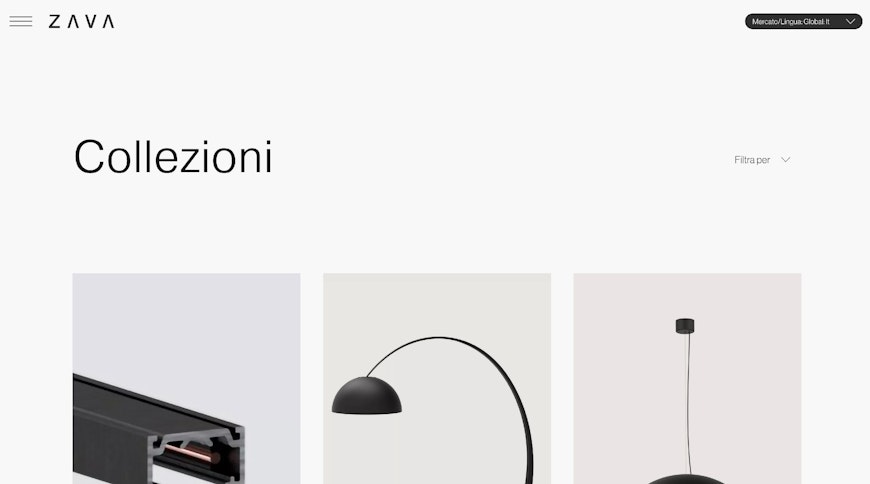Viewport: 870px width, 484px height.
Task: Open the track rail collection card
Action: click(x=186, y=378)
